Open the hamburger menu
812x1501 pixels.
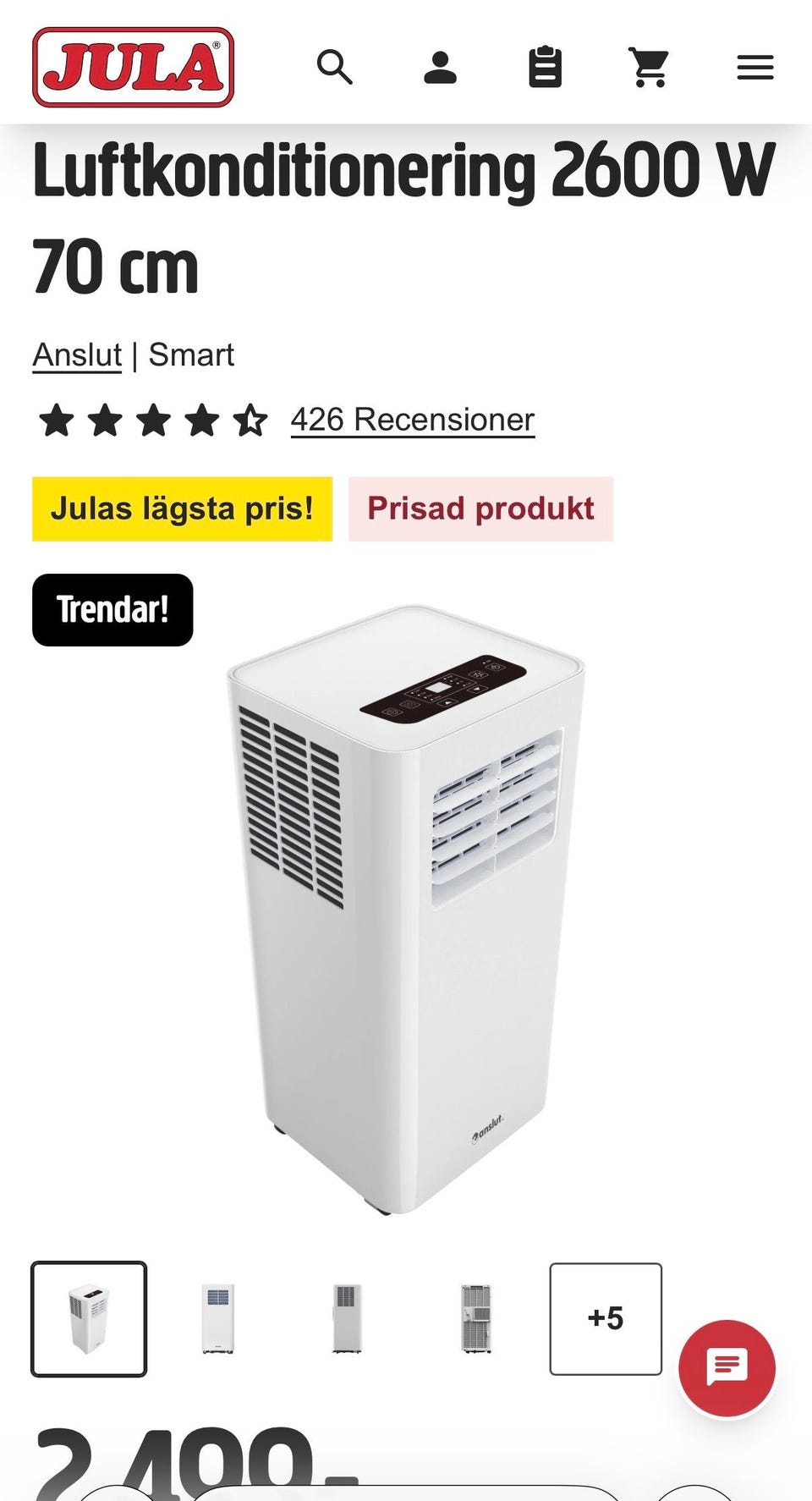[x=754, y=67]
